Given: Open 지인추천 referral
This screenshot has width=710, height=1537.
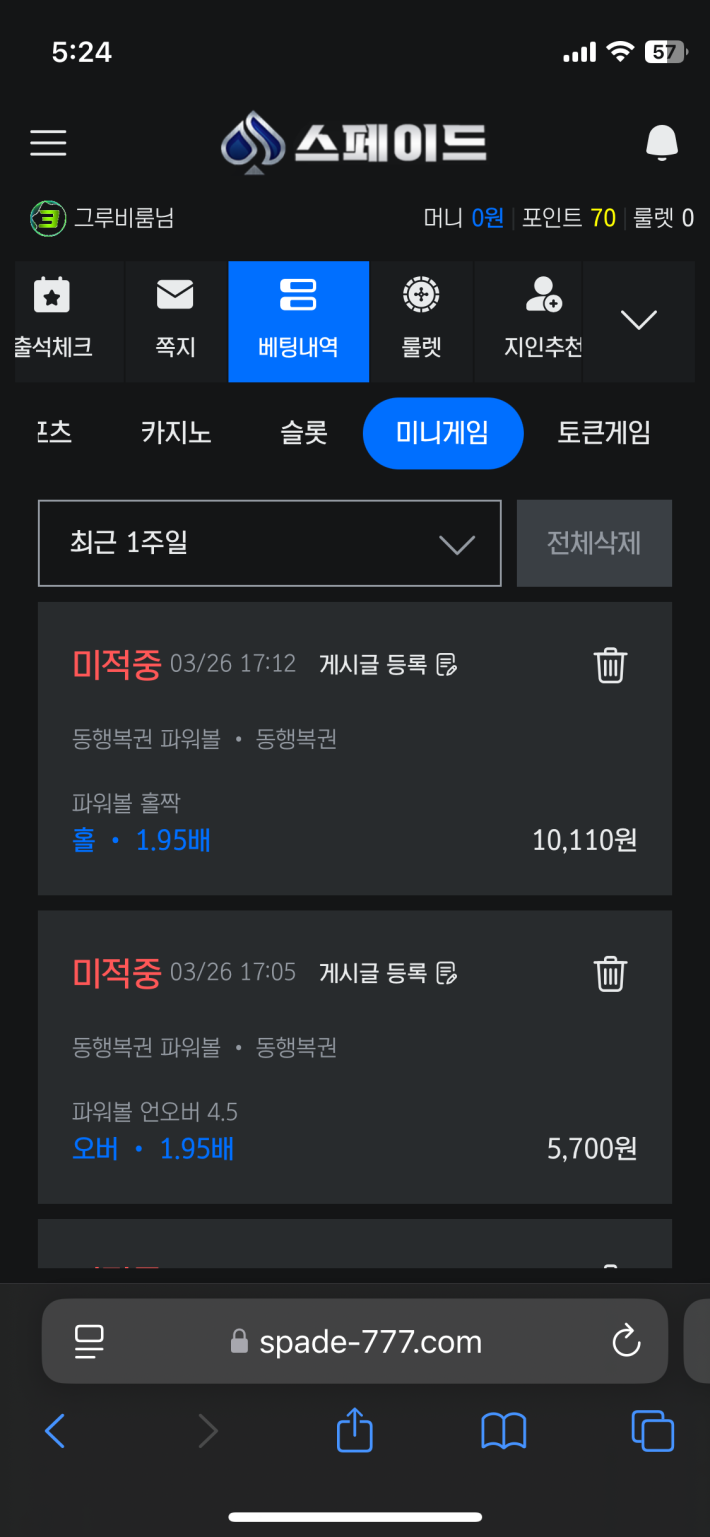Looking at the screenshot, I should 529,322.
